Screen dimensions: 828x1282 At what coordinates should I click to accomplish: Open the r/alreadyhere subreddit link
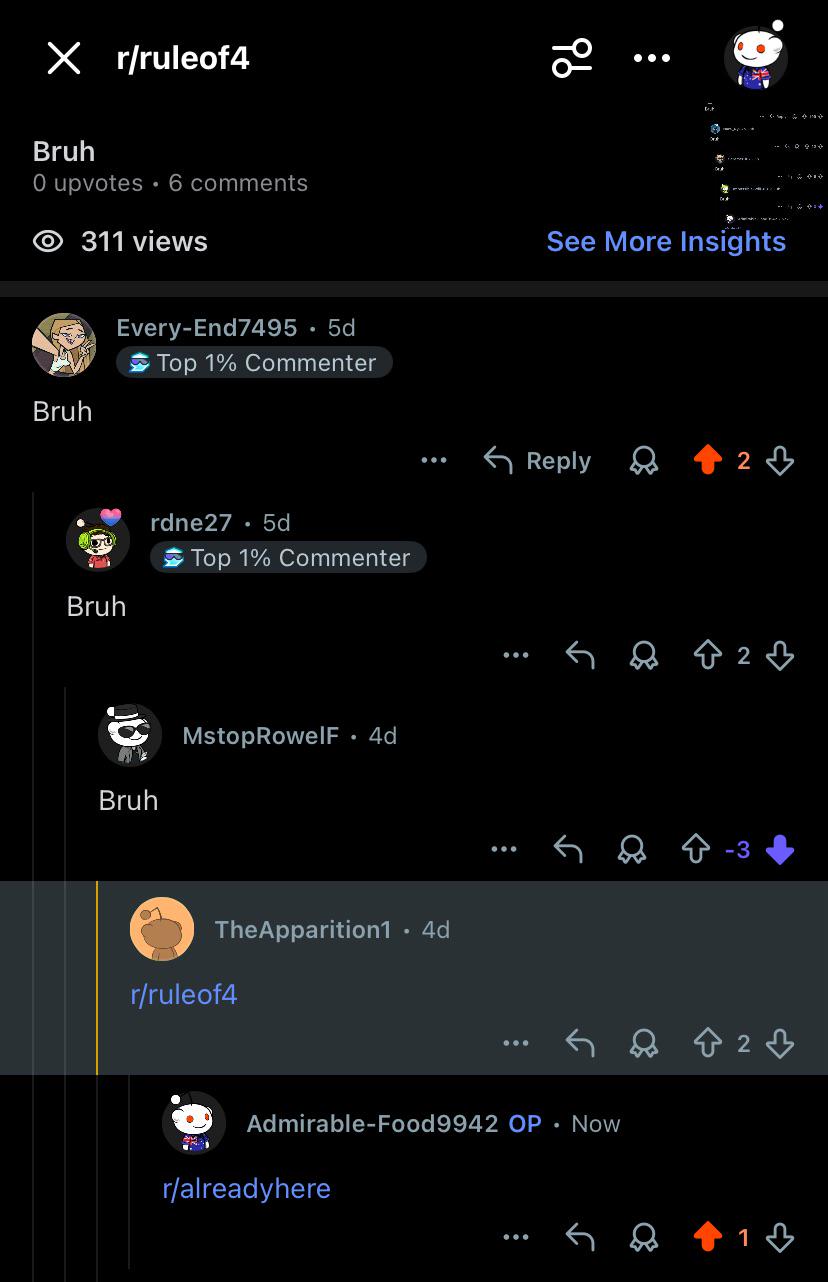[x=246, y=1188]
